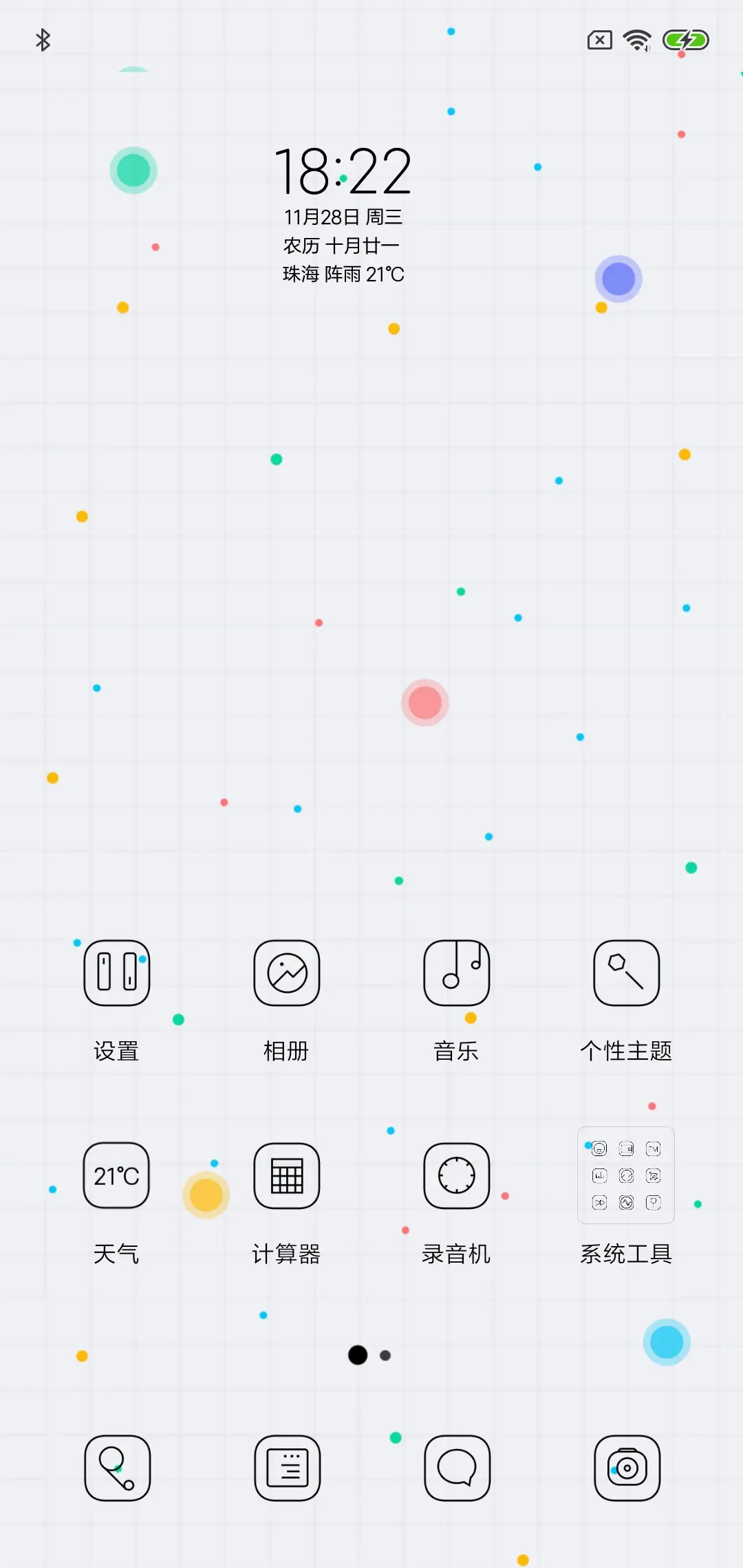Open the Messaging app in the dock
Screen dimensions: 743x1568
click(456, 1468)
